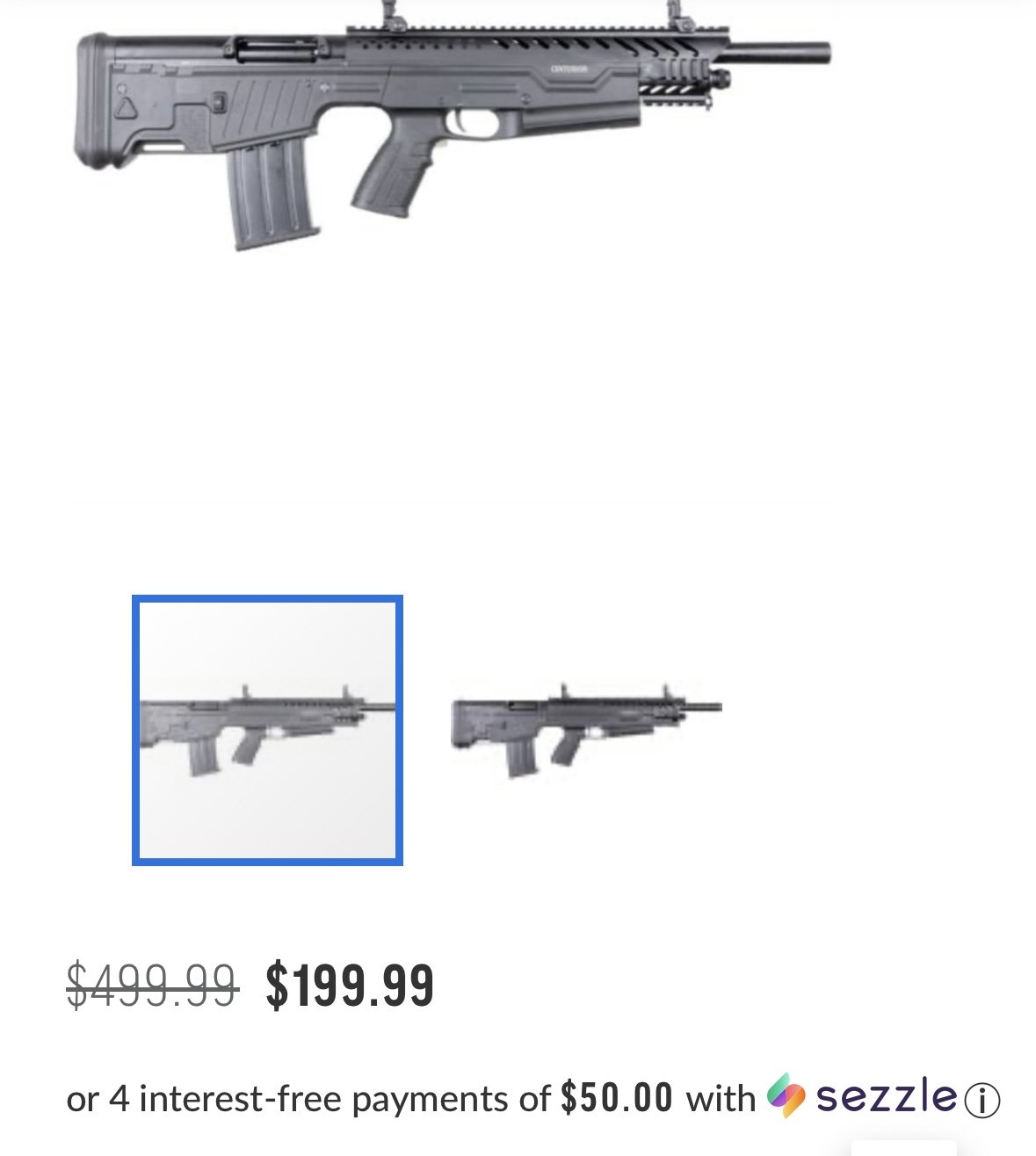Open the Sezzle info icon

click(x=982, y=1101)
